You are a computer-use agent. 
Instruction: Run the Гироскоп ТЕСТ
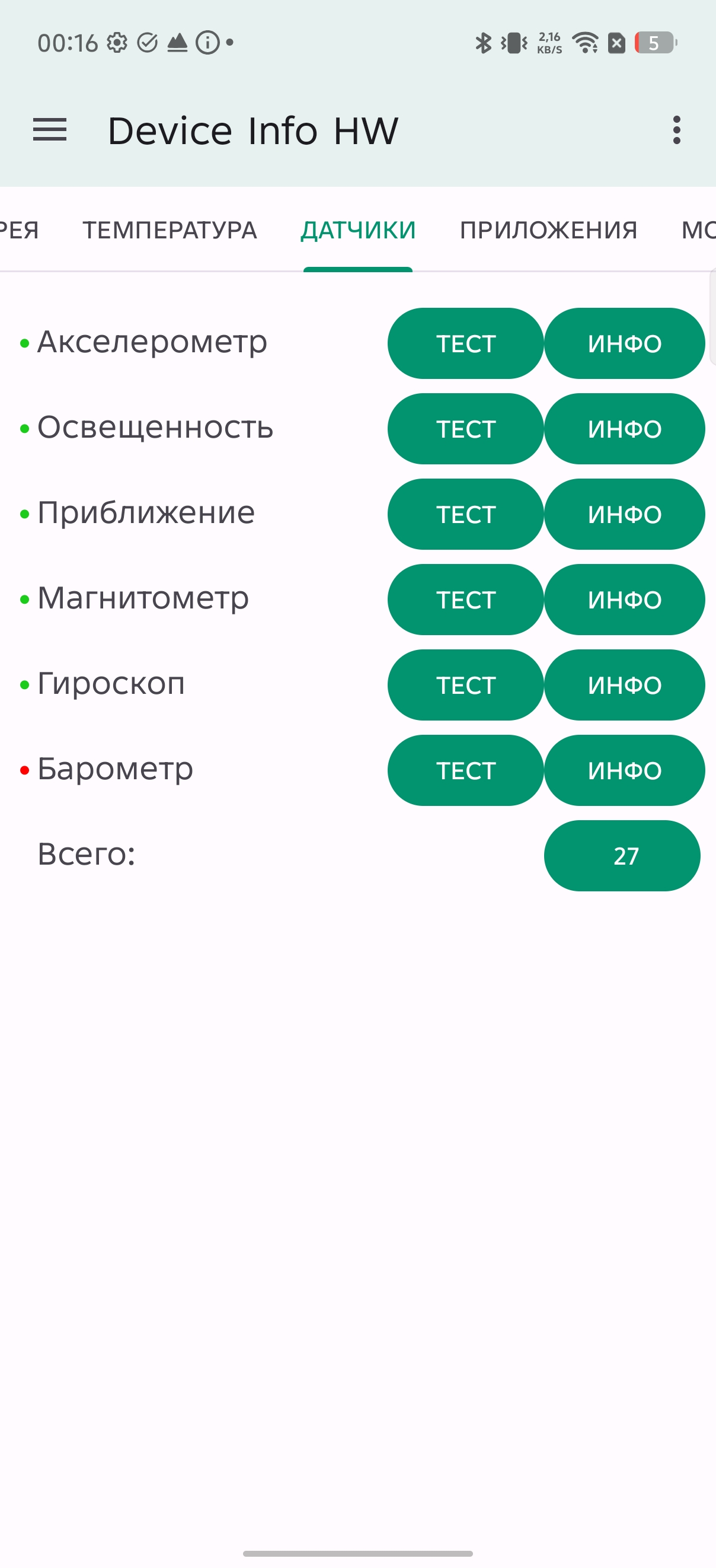pos(465,685)
